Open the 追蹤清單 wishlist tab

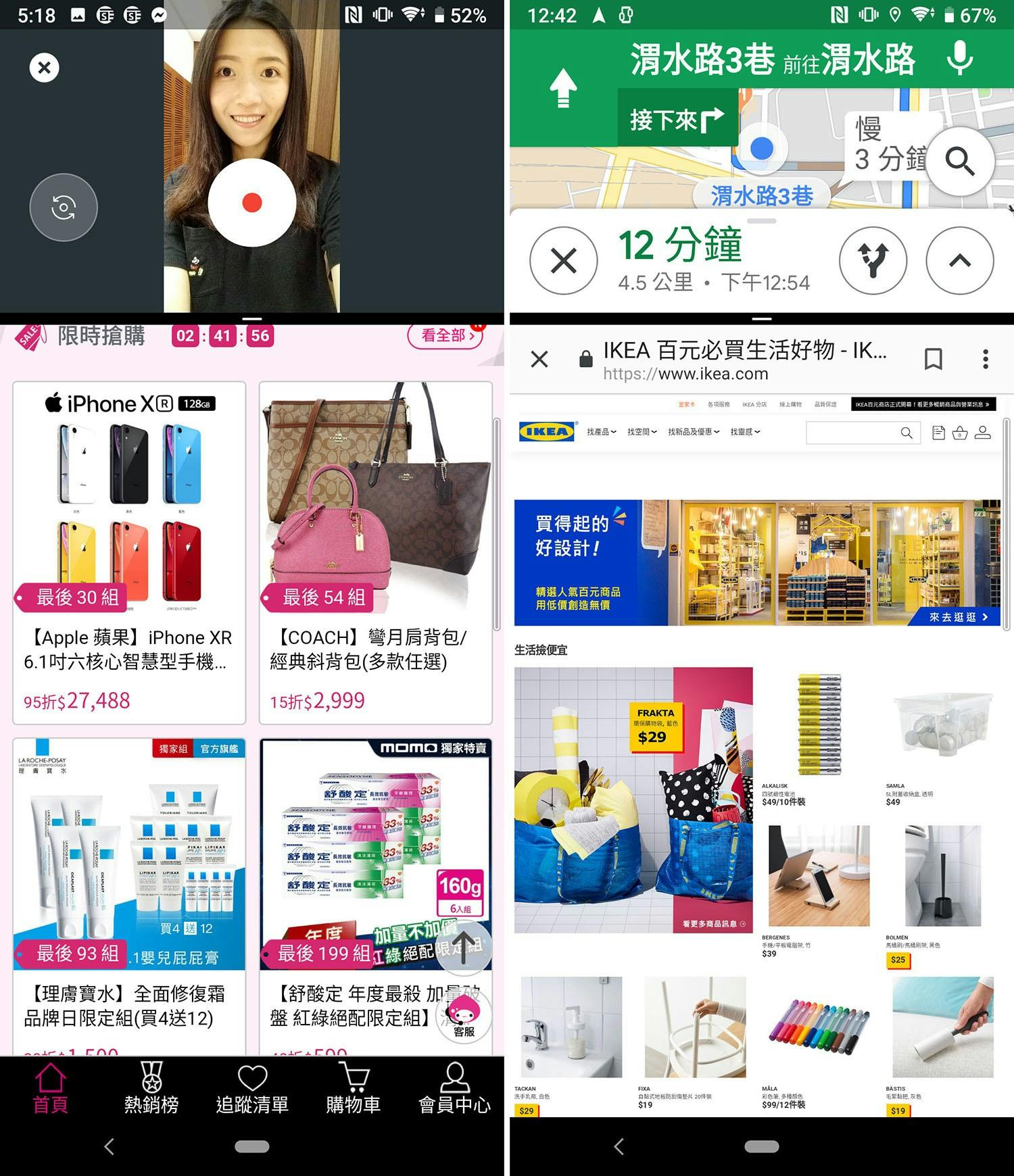click(x=252, y=1089)
